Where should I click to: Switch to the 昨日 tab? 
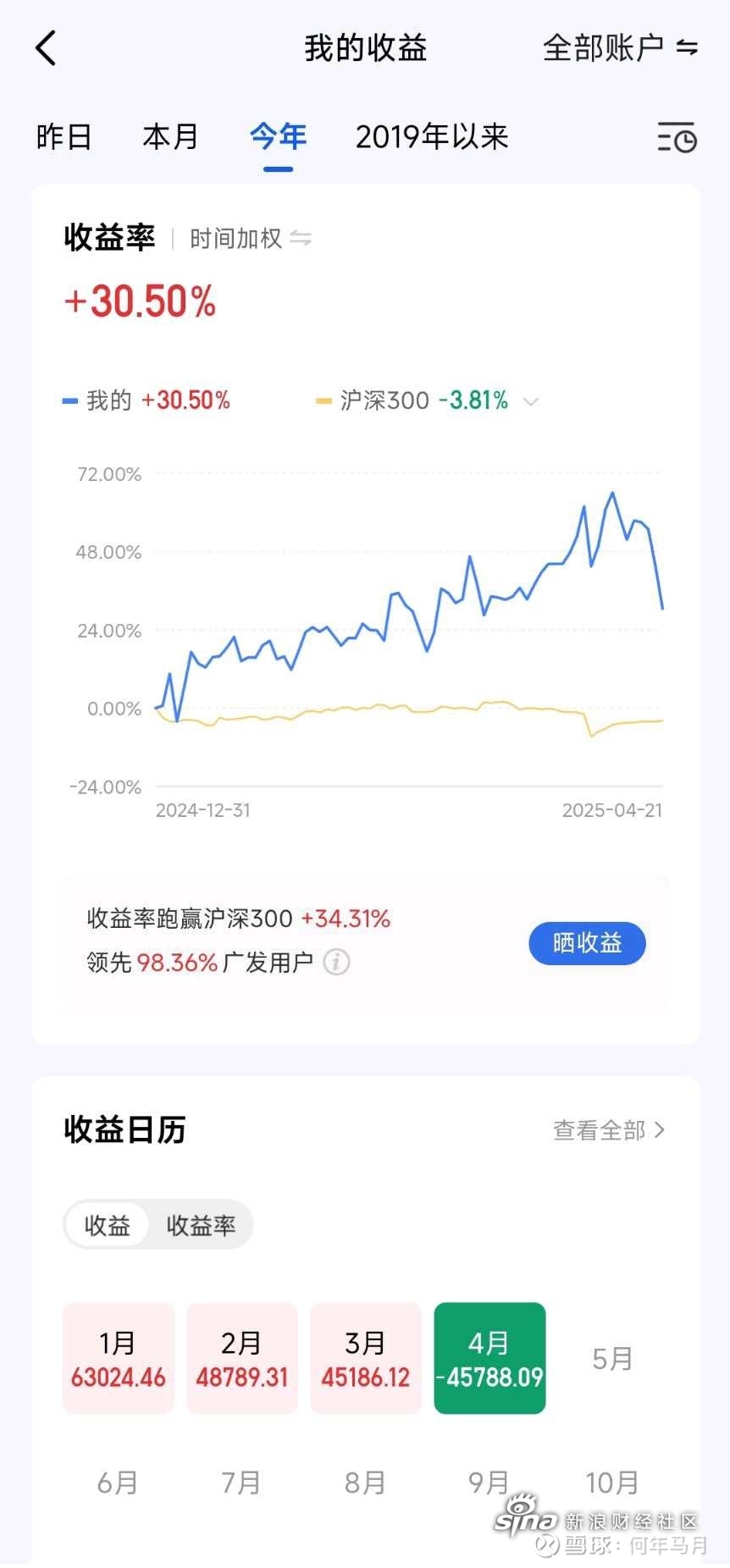point(64,136)
